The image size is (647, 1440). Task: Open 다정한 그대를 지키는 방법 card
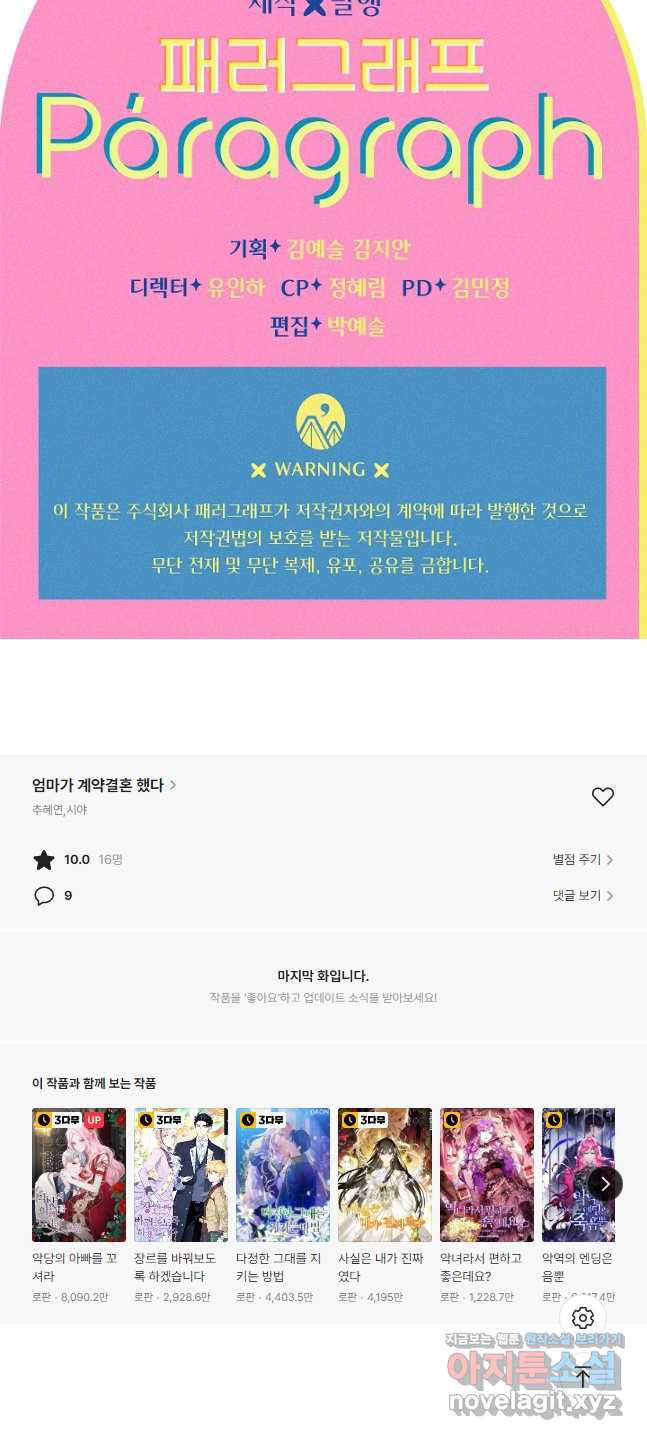[283, 1175]
